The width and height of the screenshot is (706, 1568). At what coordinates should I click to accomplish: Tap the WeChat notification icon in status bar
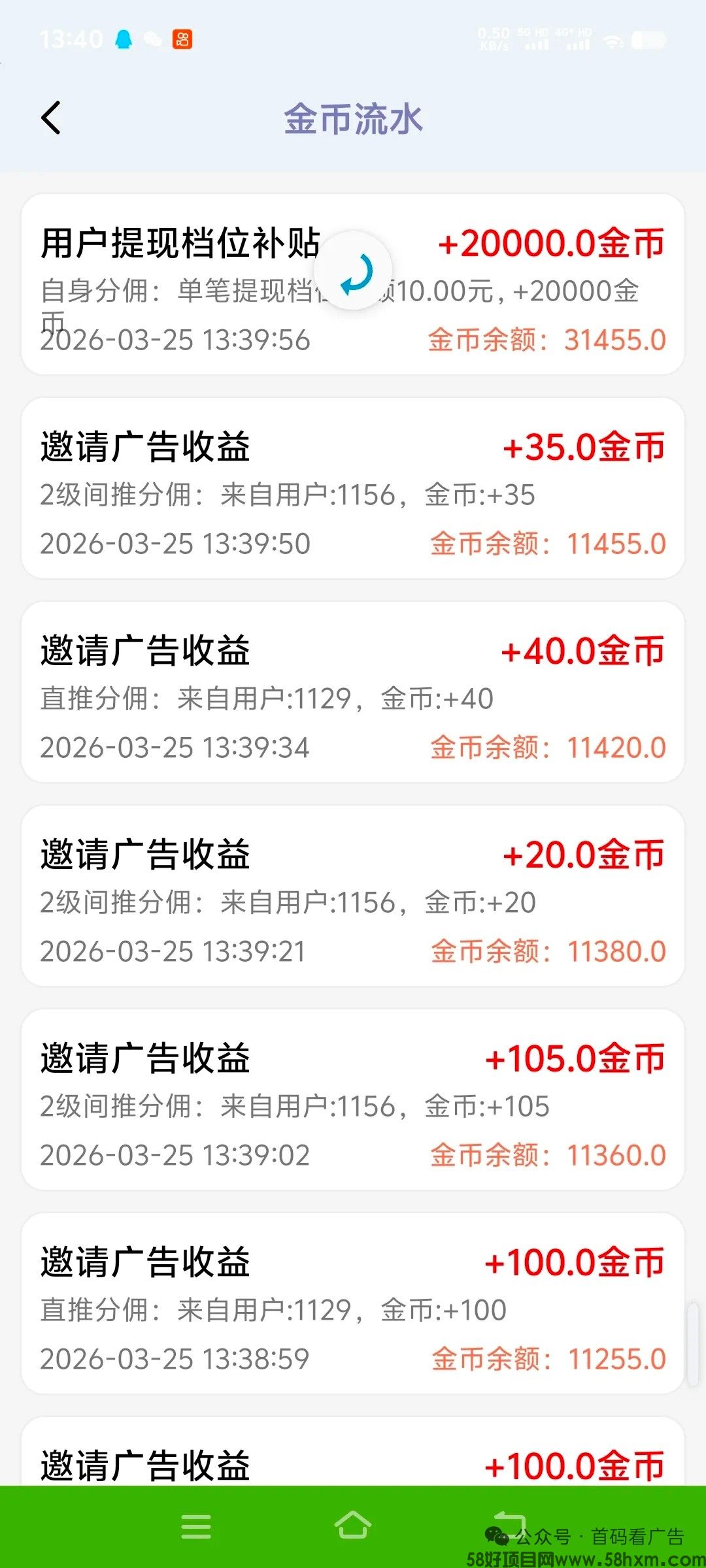click(x=152, y=41)
